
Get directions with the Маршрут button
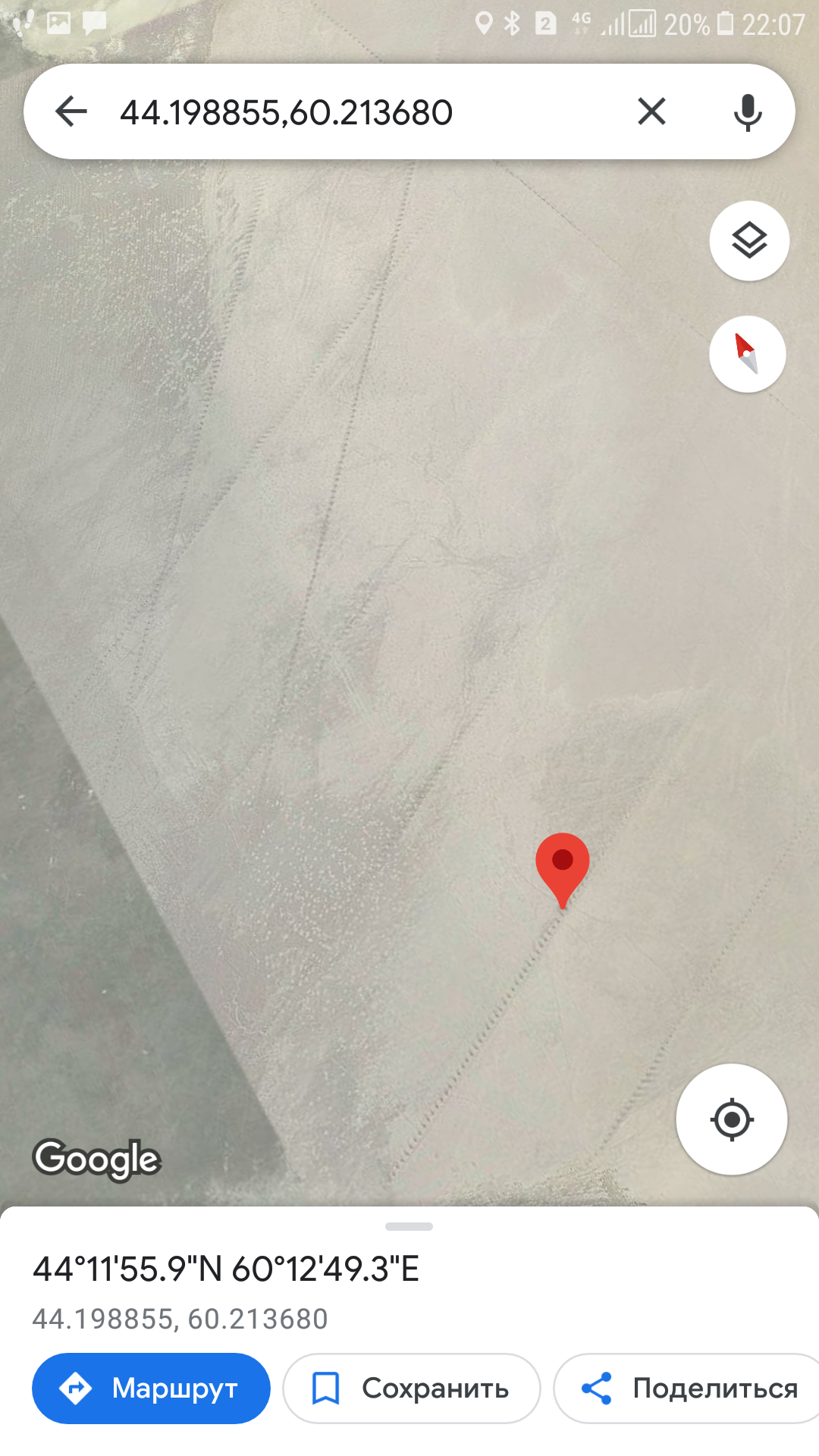(151, 1389)
